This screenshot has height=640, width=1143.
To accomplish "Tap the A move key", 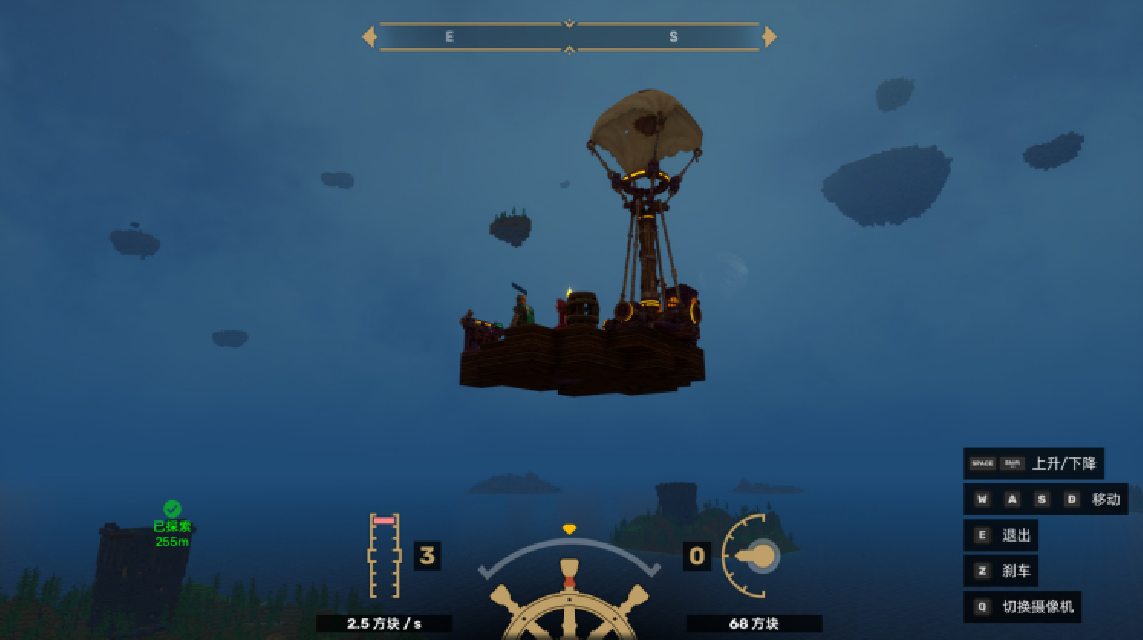I will (1012, 499).
